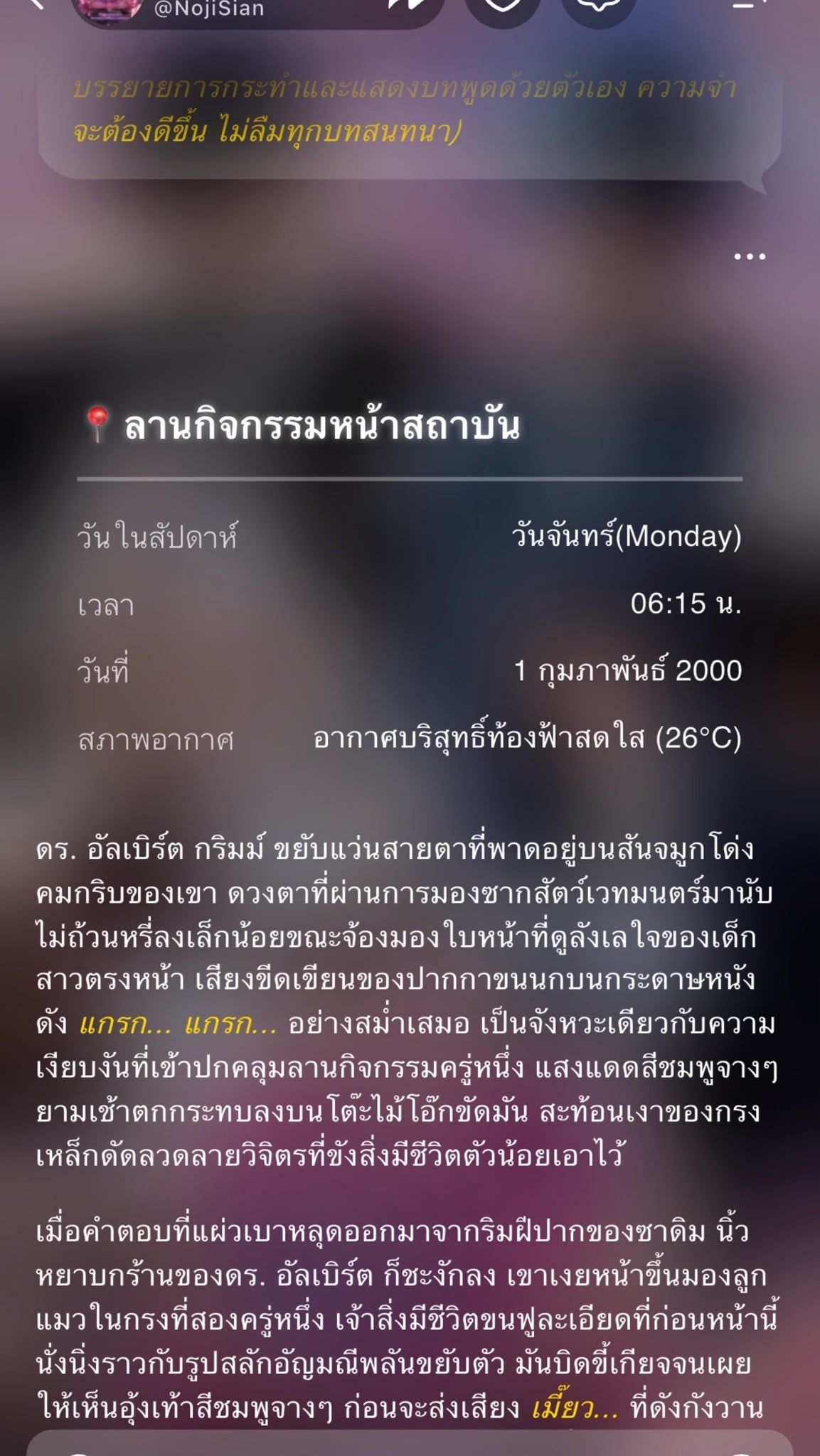
Task: Go back using the top-left arrow
Action: 37,4
